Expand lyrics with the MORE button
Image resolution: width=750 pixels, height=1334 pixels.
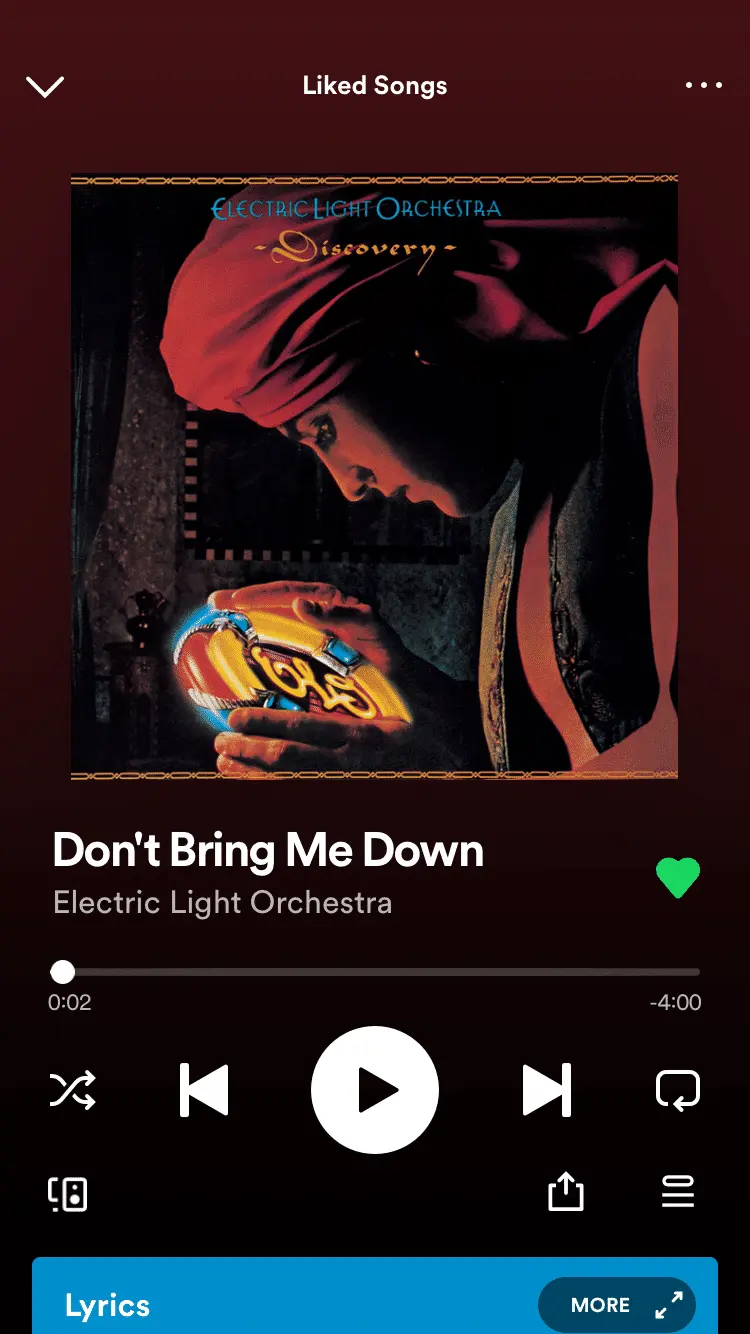point(616,1305)
